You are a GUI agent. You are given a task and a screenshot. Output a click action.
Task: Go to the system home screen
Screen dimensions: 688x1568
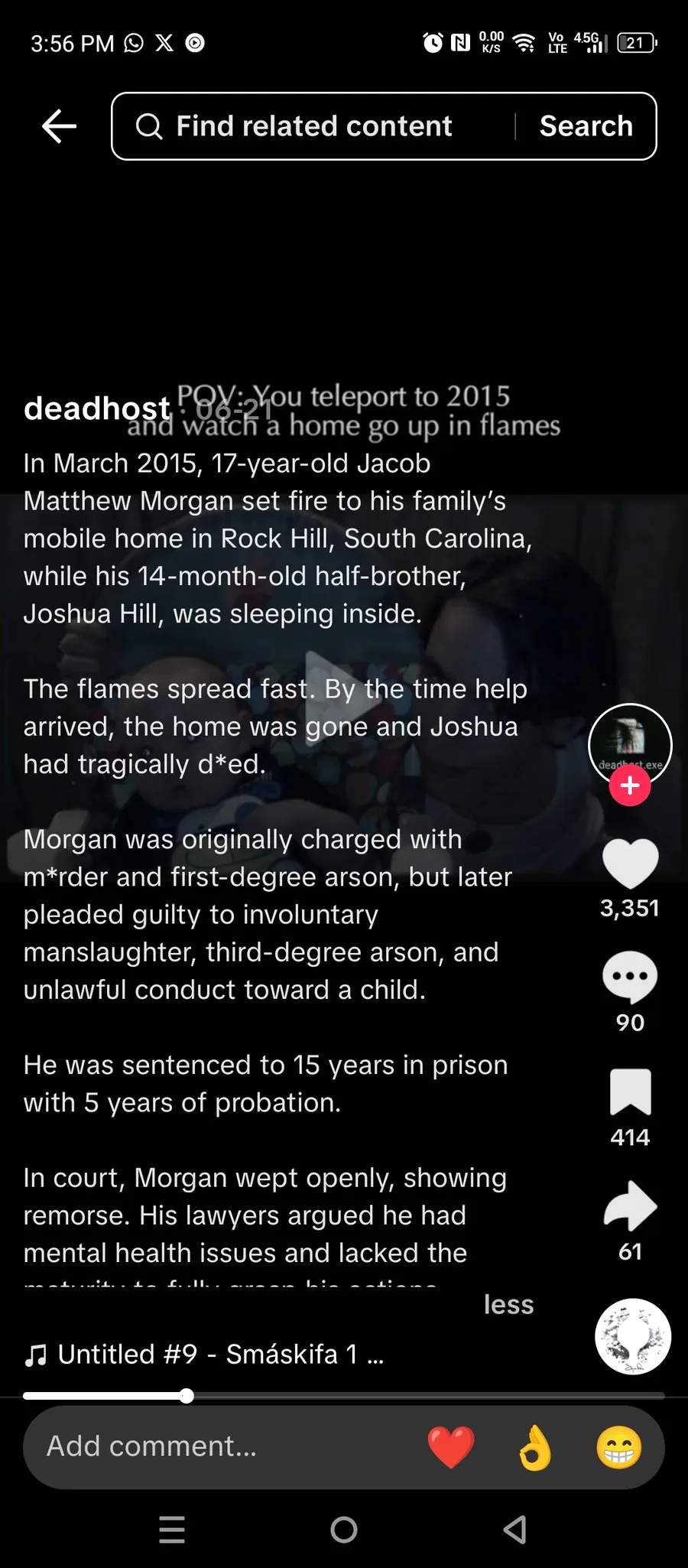click(x=344, y=1530)
